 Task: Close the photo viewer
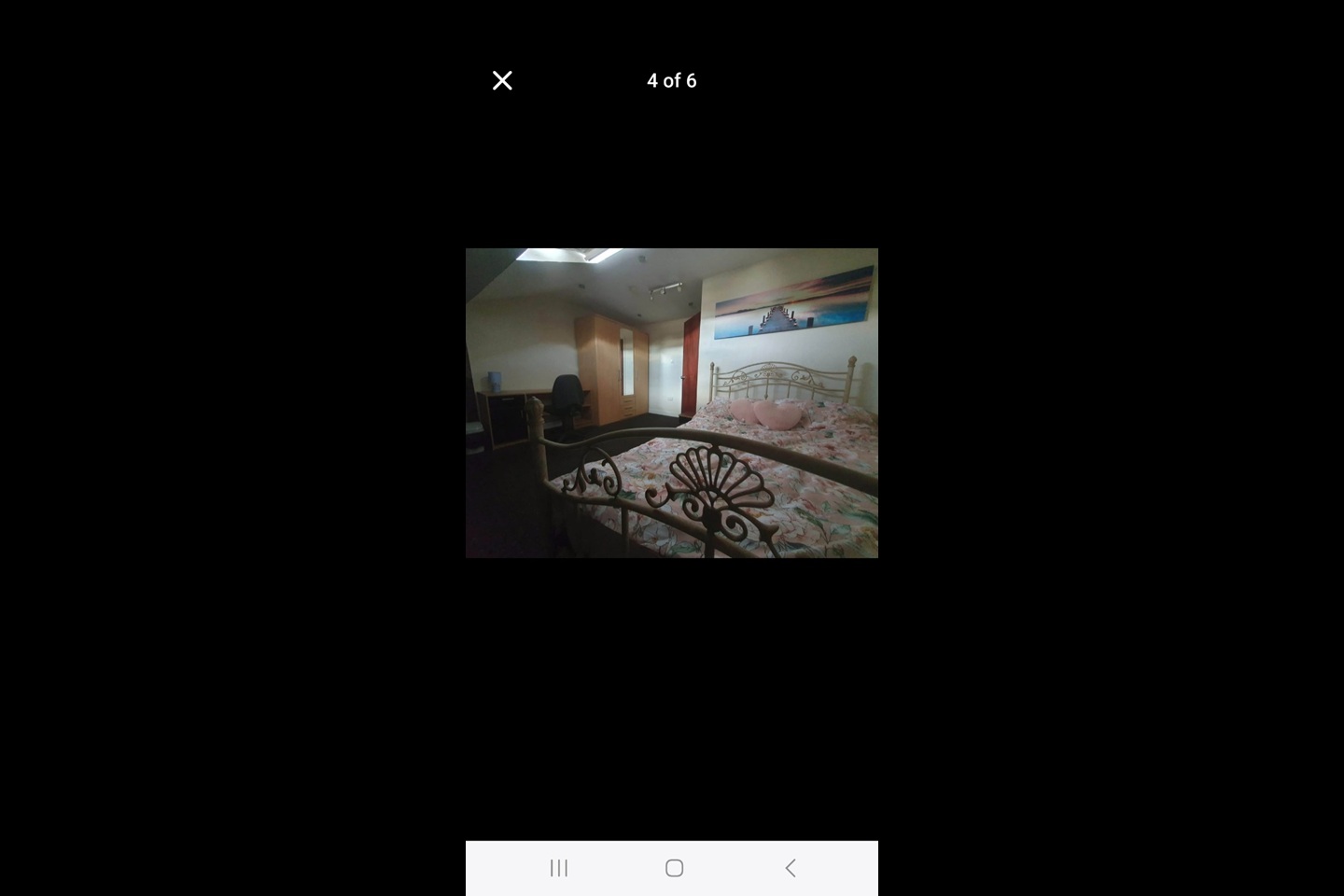point(502,80)
